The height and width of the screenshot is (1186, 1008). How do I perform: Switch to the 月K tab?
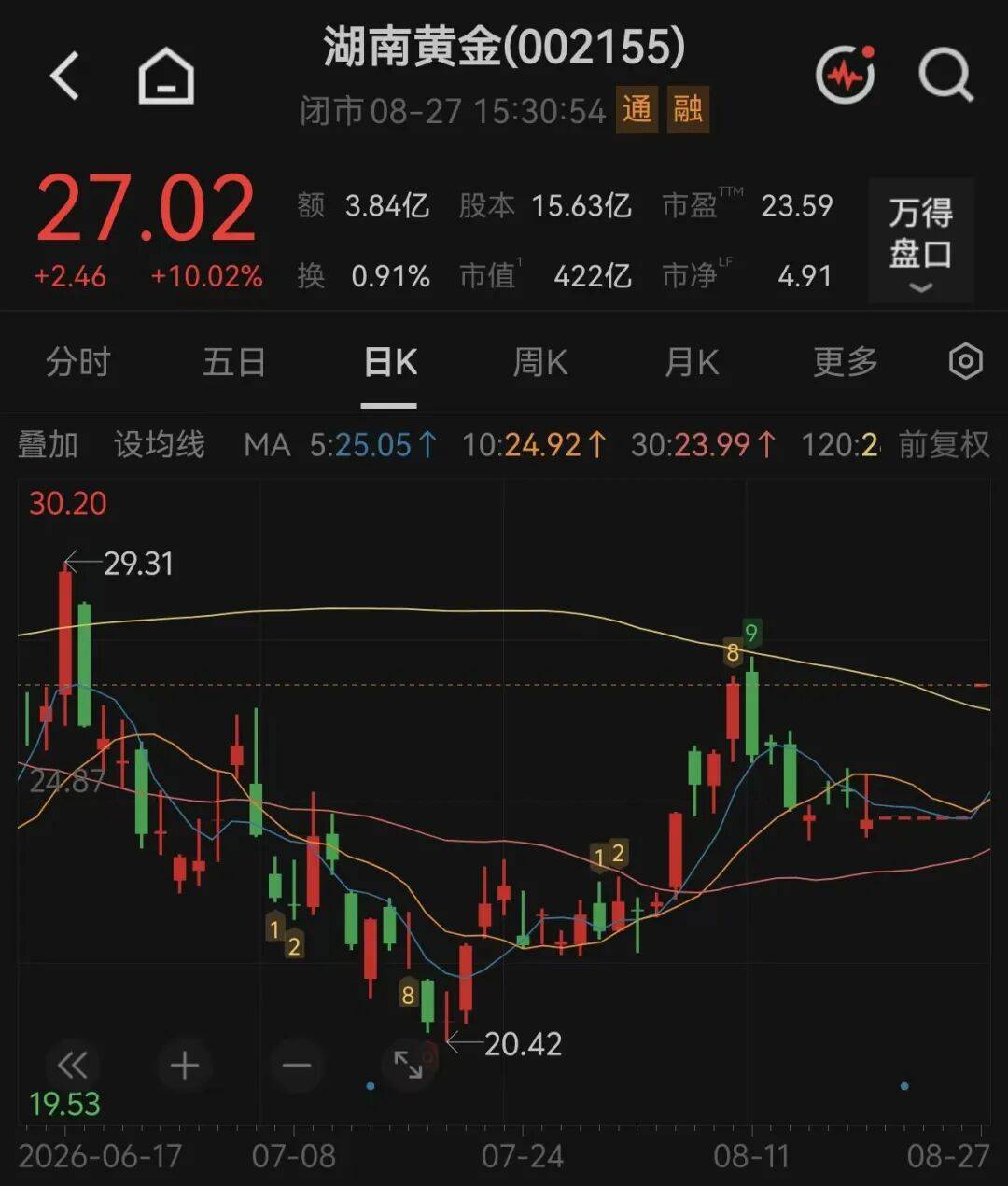(692, 361)
